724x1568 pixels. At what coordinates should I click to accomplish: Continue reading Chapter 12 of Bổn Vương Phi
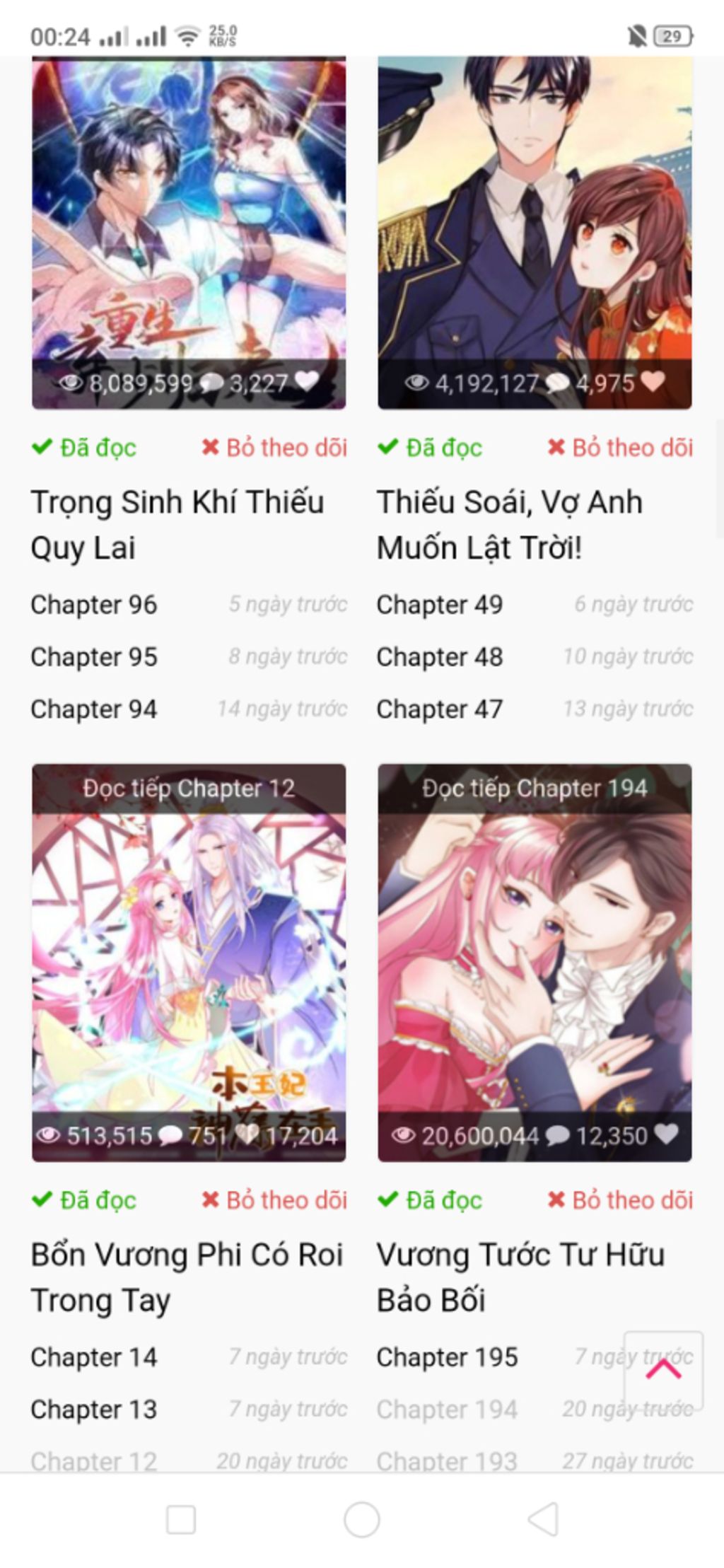(x=189, y=788)
